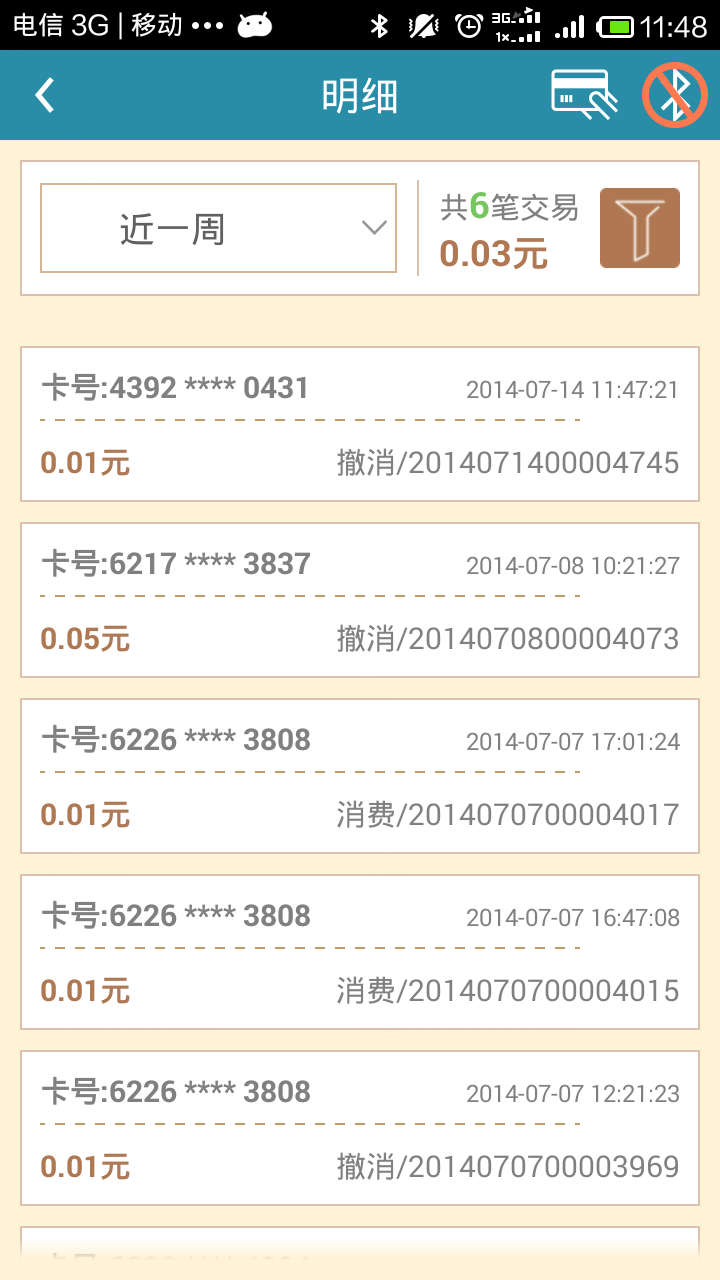The width and height of the screenshot is (720, 1280).
Task: Open transaction 消费/2014070700004017
Action: tap(360, 776)
